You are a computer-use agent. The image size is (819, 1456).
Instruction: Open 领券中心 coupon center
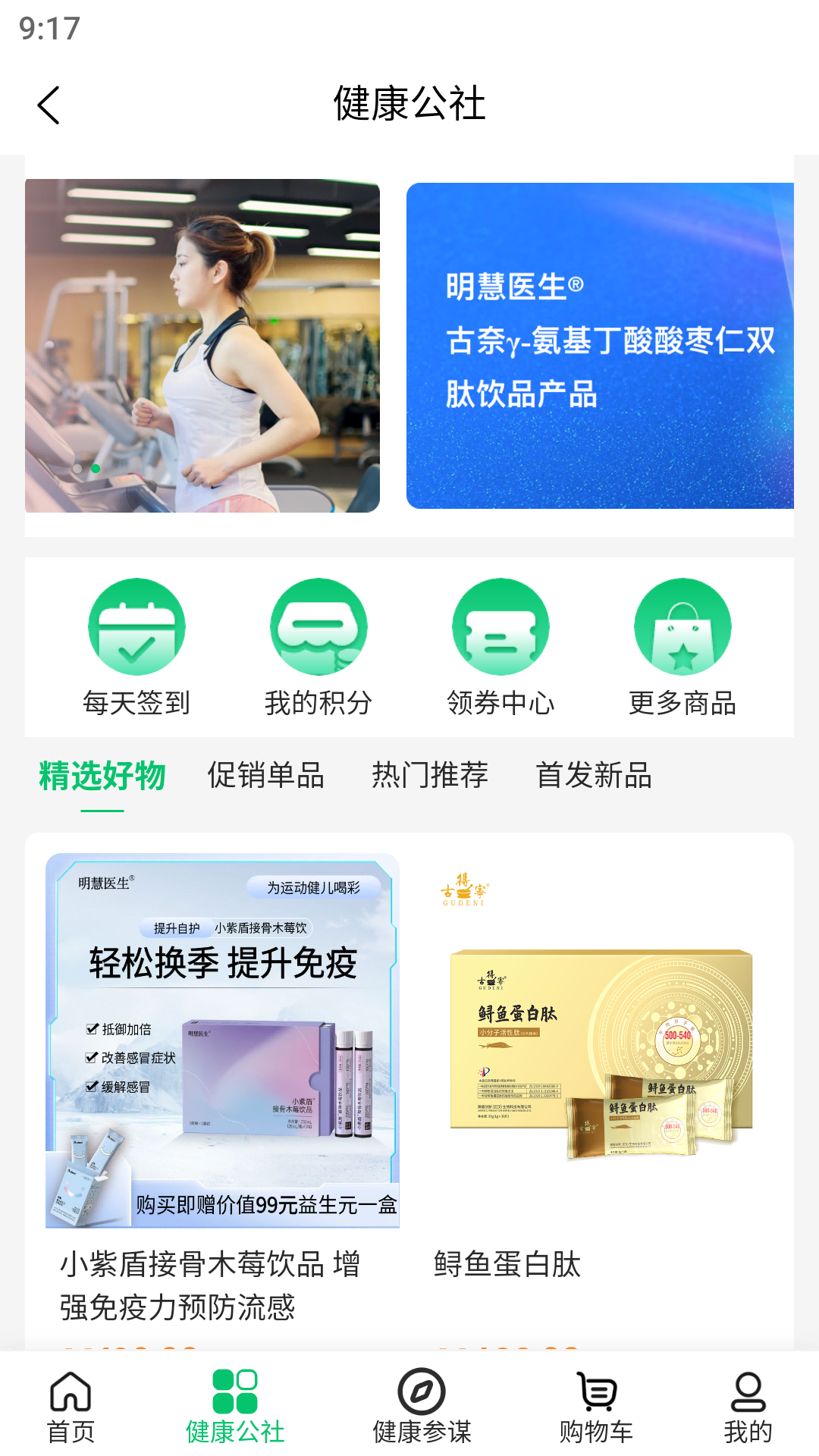(500, 648)
